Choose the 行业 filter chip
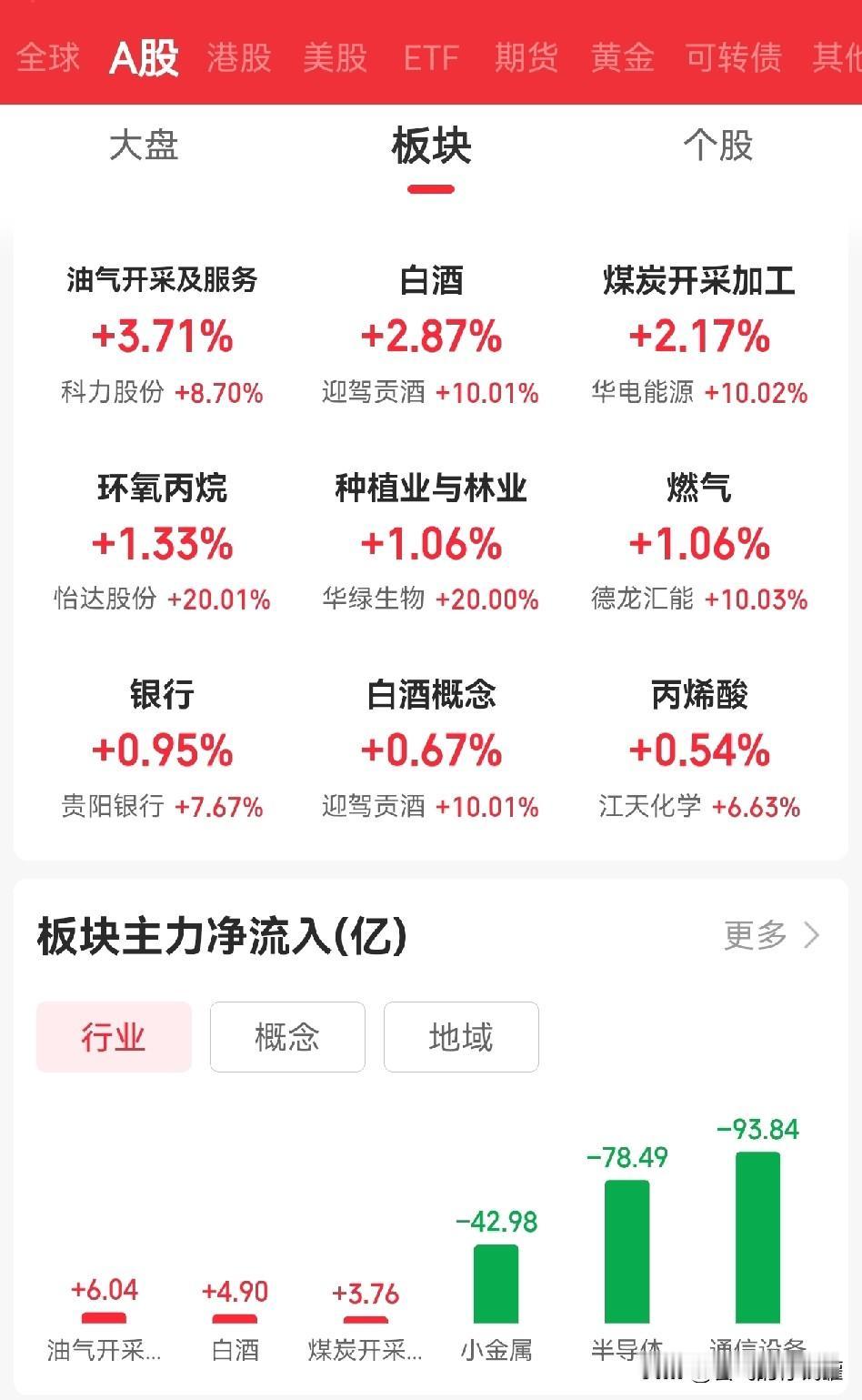Image resolution: width=862 pixels, height=1400 pixels. [114, 1037]
